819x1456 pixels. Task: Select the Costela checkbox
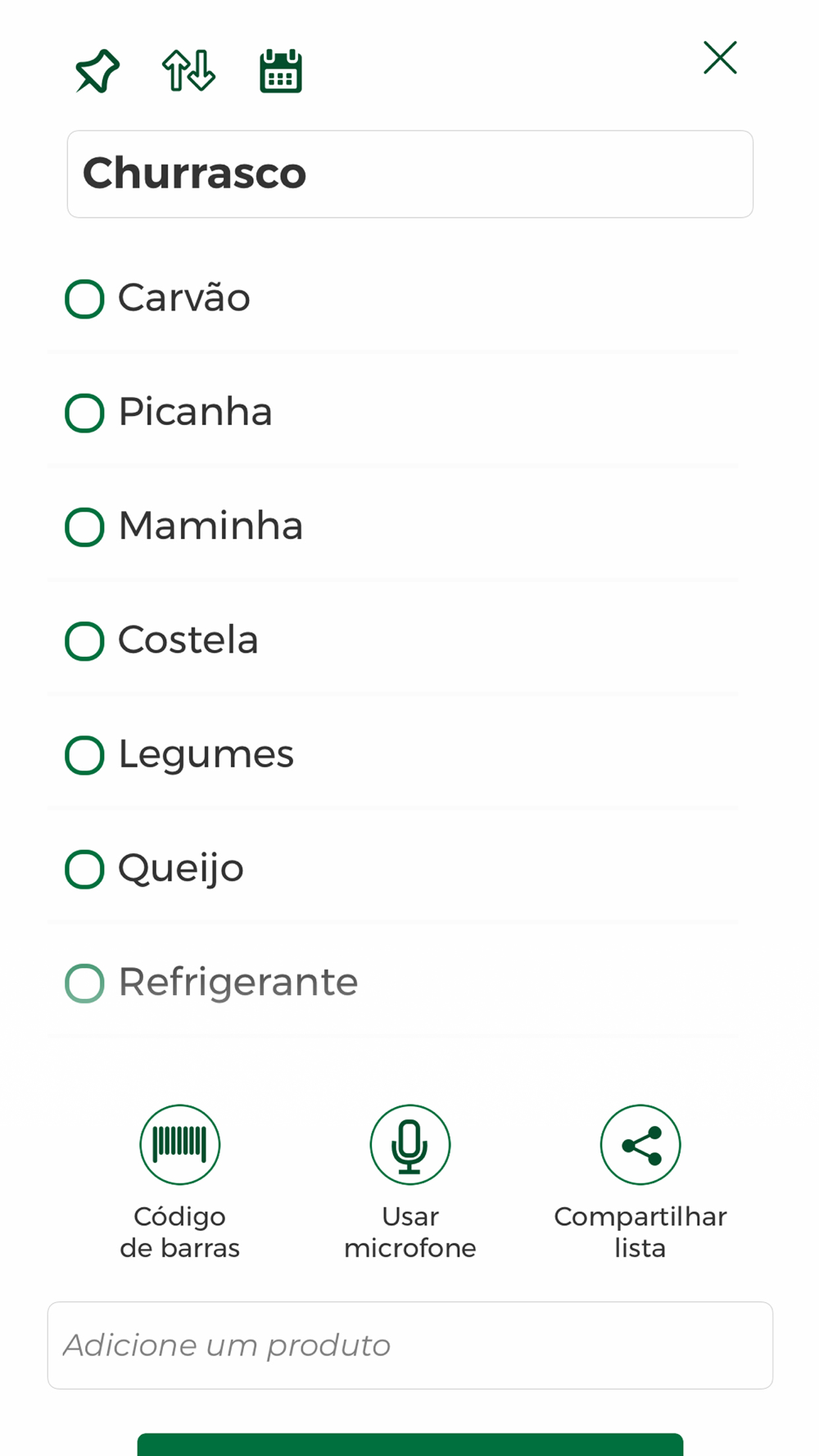[84, 641]
